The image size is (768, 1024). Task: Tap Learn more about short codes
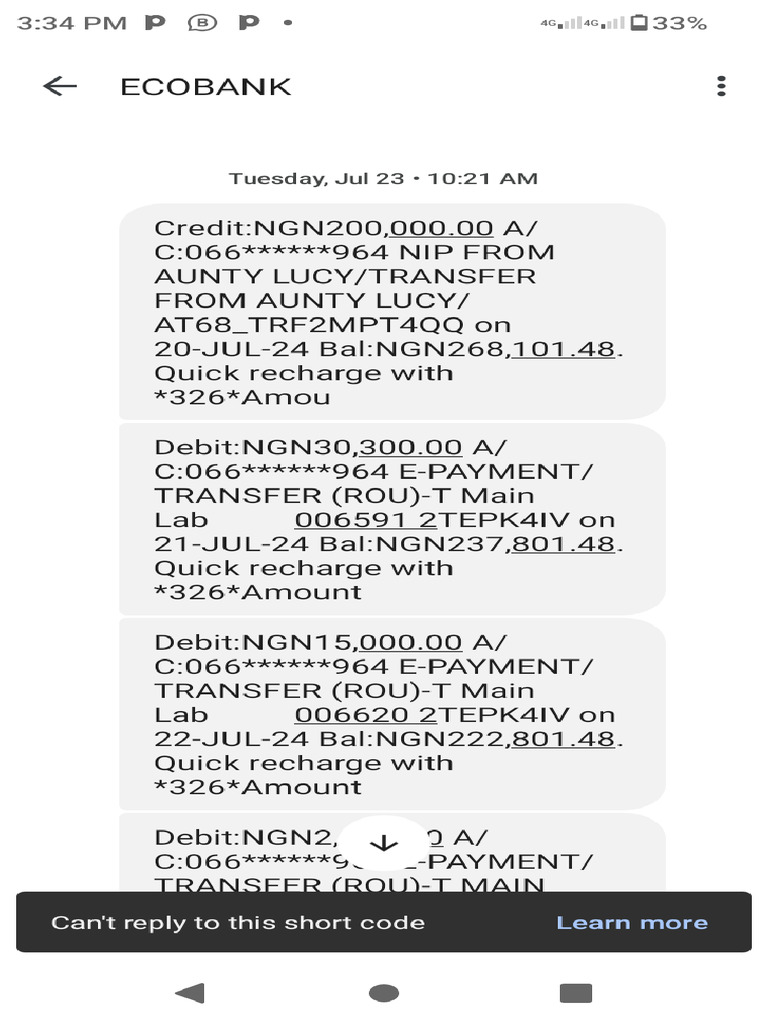coord(631,923)
